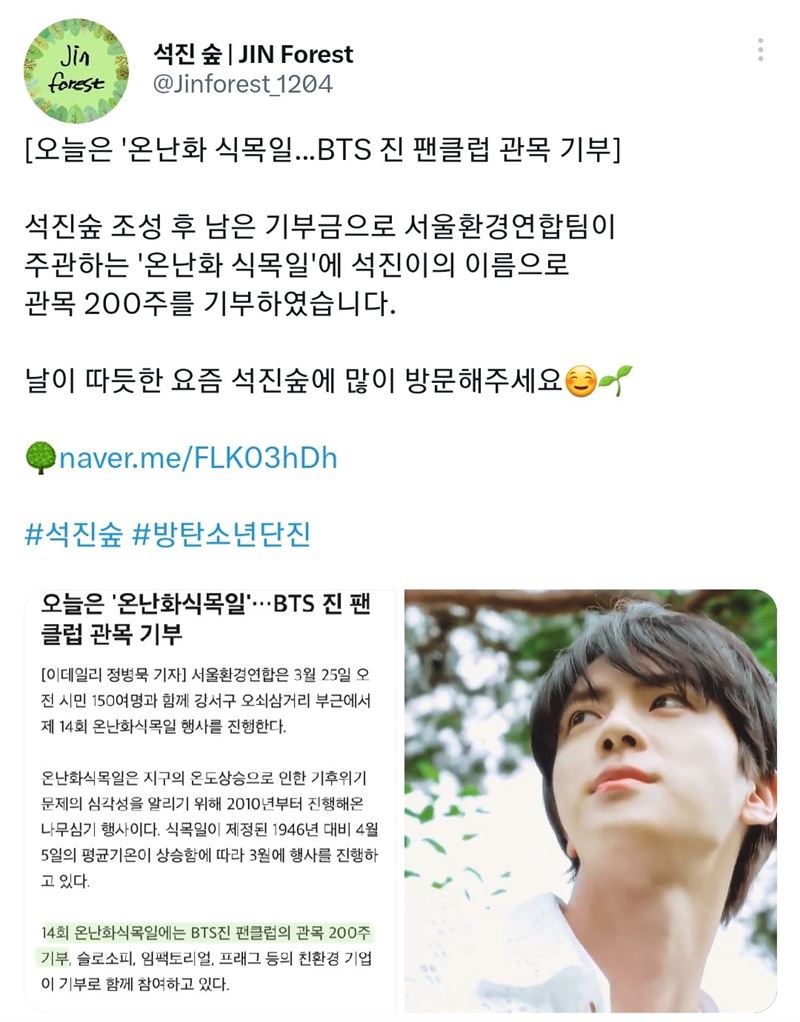Open the tweet's overflow menu

coord(760,51)
